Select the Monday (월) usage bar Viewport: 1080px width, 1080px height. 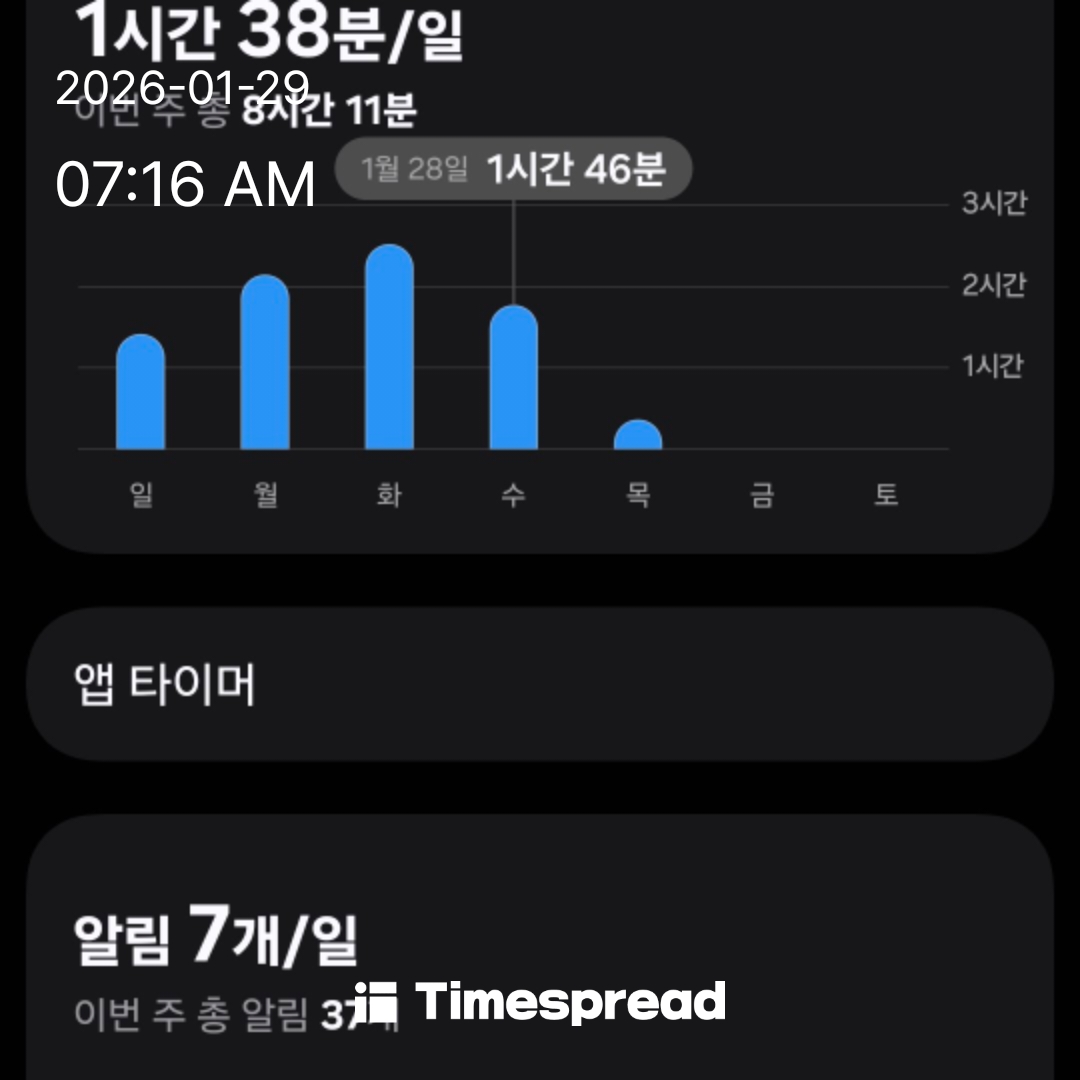(265, 365)
